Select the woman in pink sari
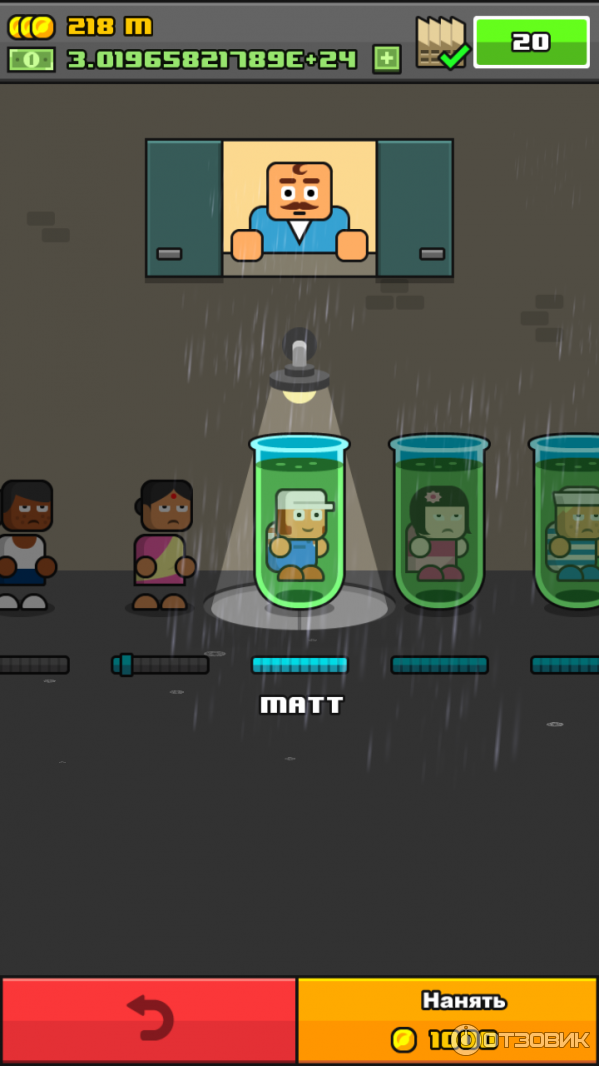 tap(163, 545)
